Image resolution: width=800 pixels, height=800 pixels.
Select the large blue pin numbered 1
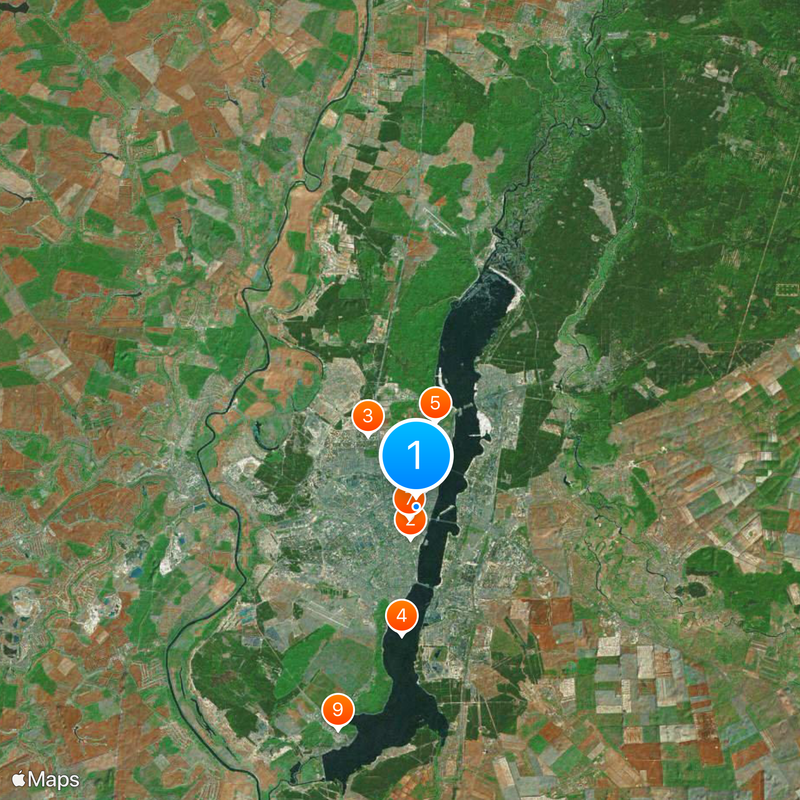[x=417, y=455]
